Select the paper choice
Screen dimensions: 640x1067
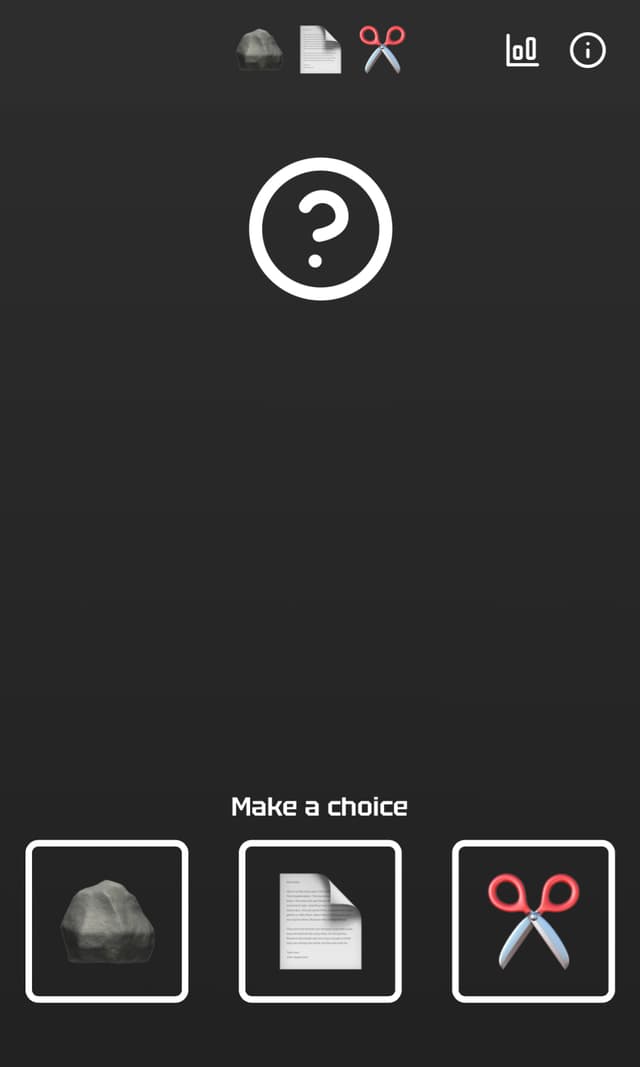pos(320,921)
